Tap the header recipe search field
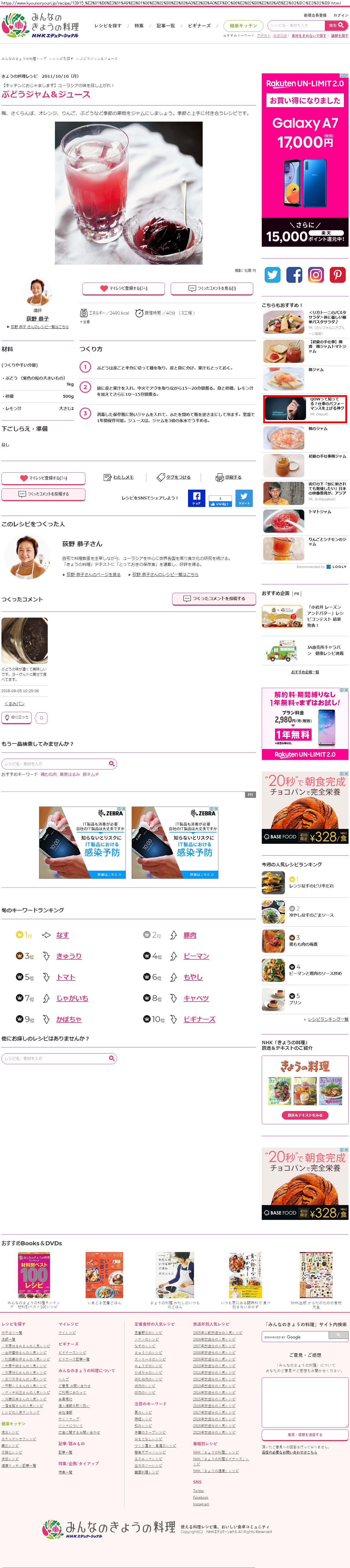 (296, 25)
